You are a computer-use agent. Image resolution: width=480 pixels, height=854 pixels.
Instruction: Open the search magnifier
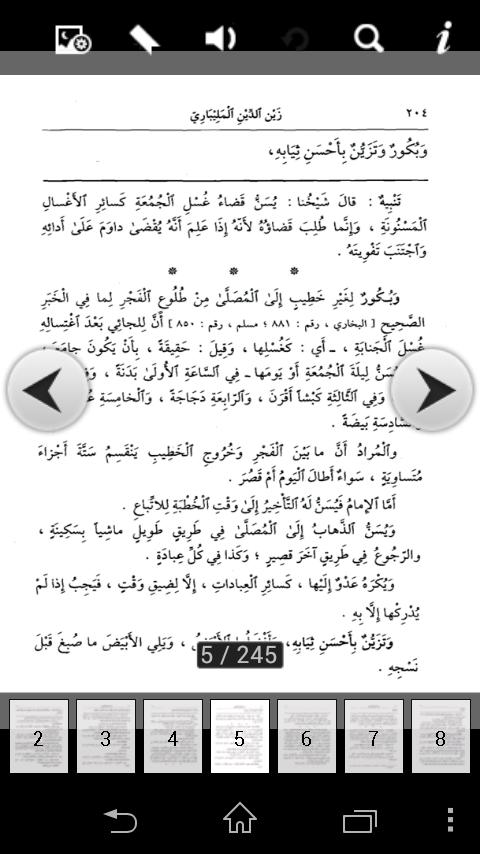[368, 39]
